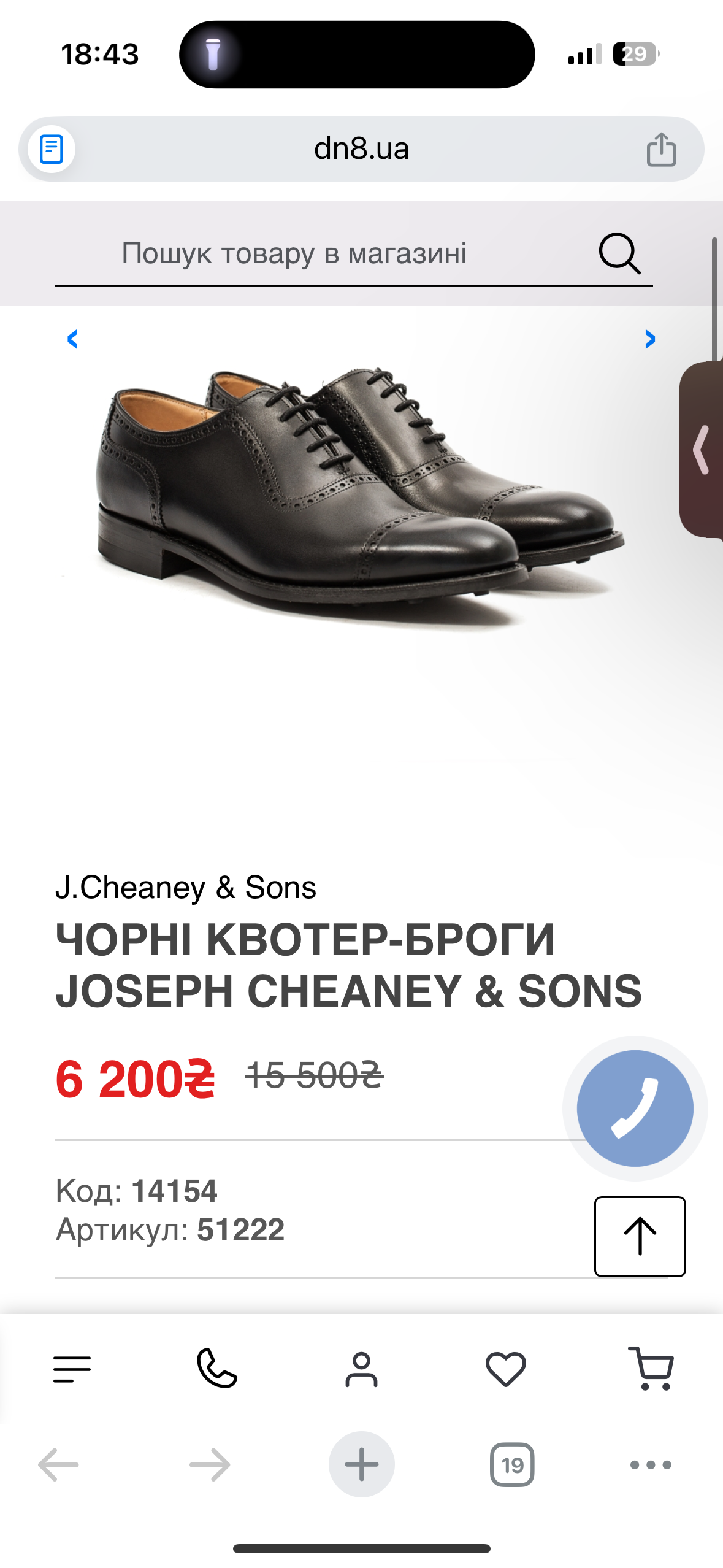Open the J.Cheaney & Sons brand link
The height and width of the screenshot is (1568, 723).
[x=186, y=888]
